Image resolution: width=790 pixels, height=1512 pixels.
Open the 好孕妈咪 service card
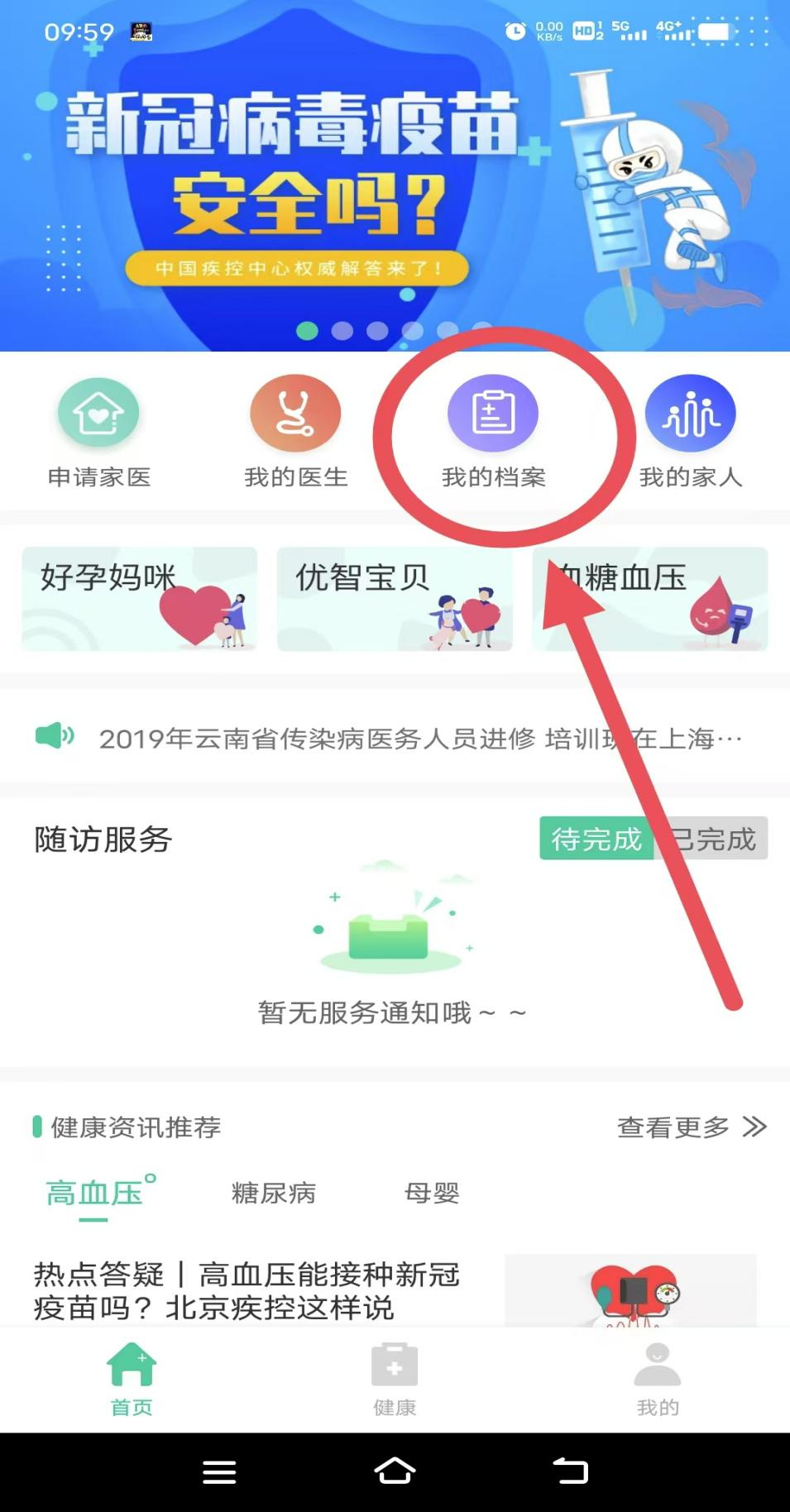click(x=138, y=599)
